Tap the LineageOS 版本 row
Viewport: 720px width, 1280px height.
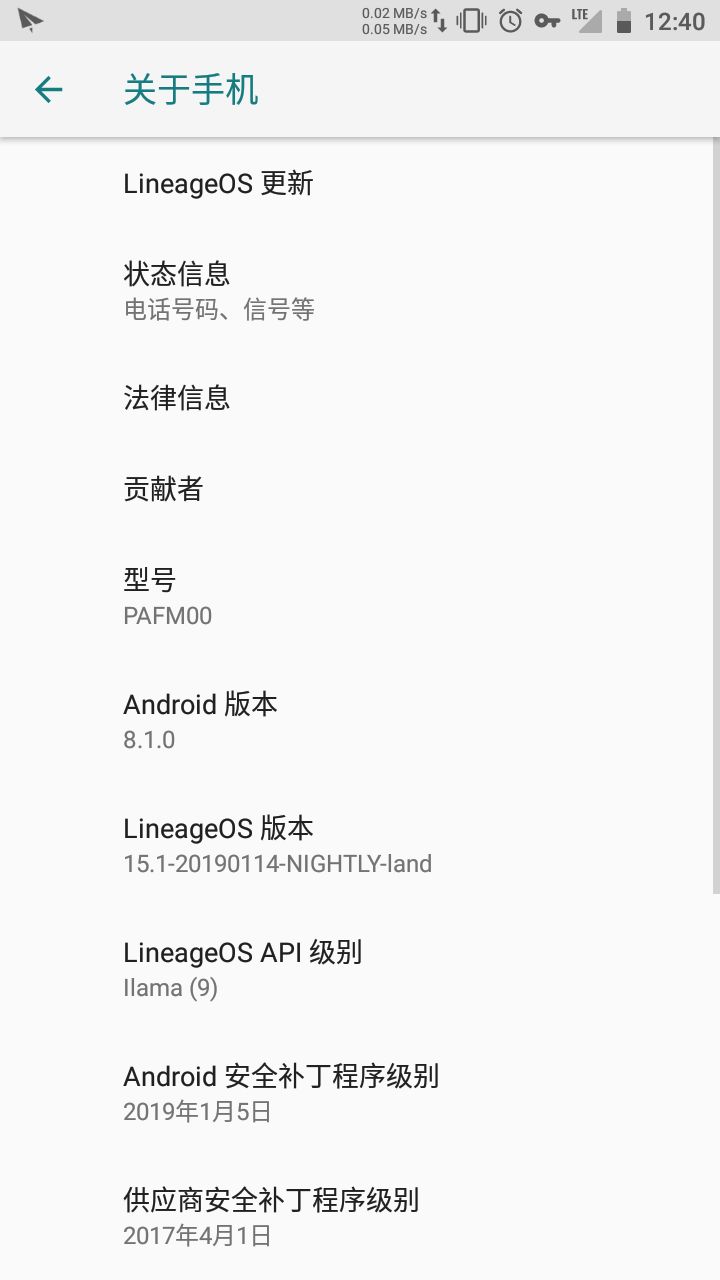pyautogui.click(x=360, y=845)
